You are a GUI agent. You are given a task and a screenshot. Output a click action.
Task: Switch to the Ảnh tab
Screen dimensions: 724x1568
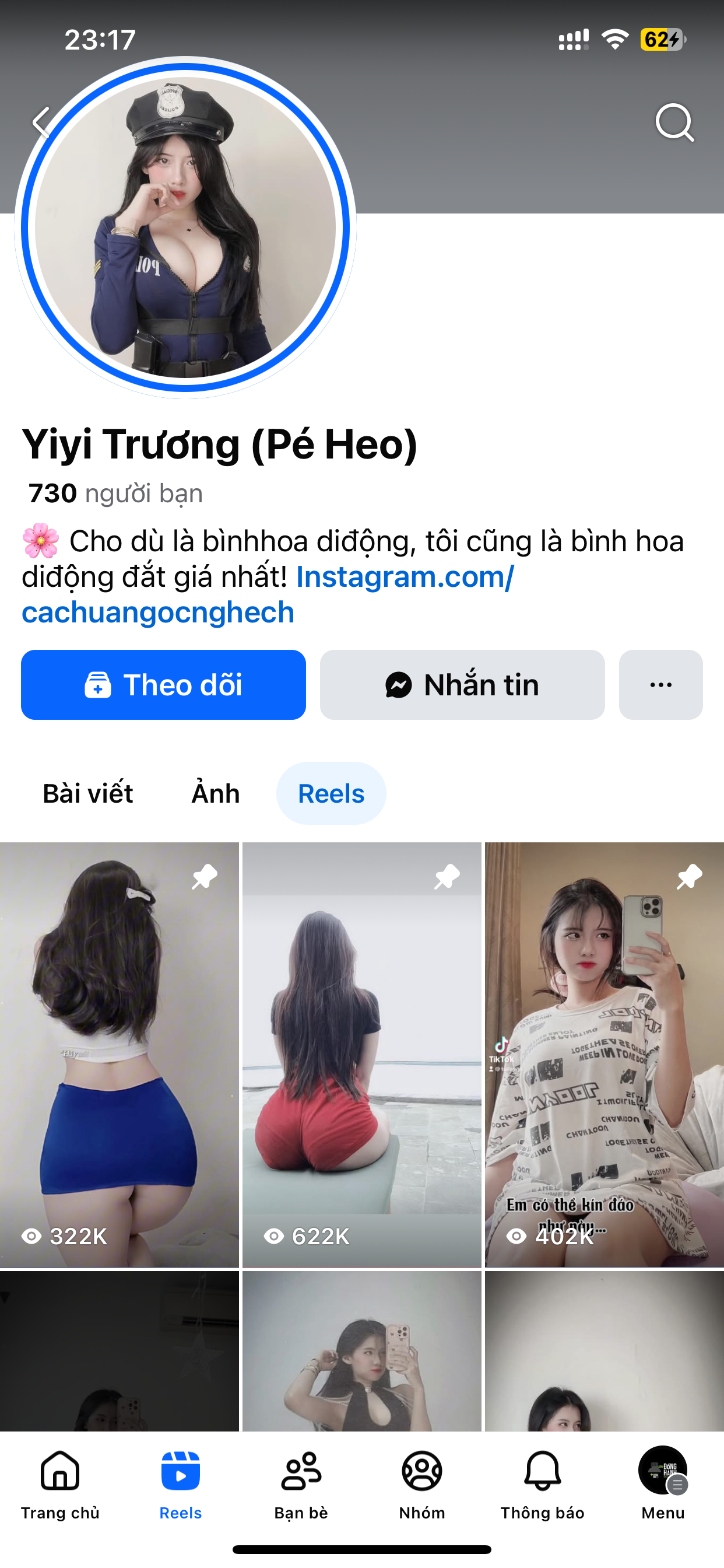click(215, 793)
